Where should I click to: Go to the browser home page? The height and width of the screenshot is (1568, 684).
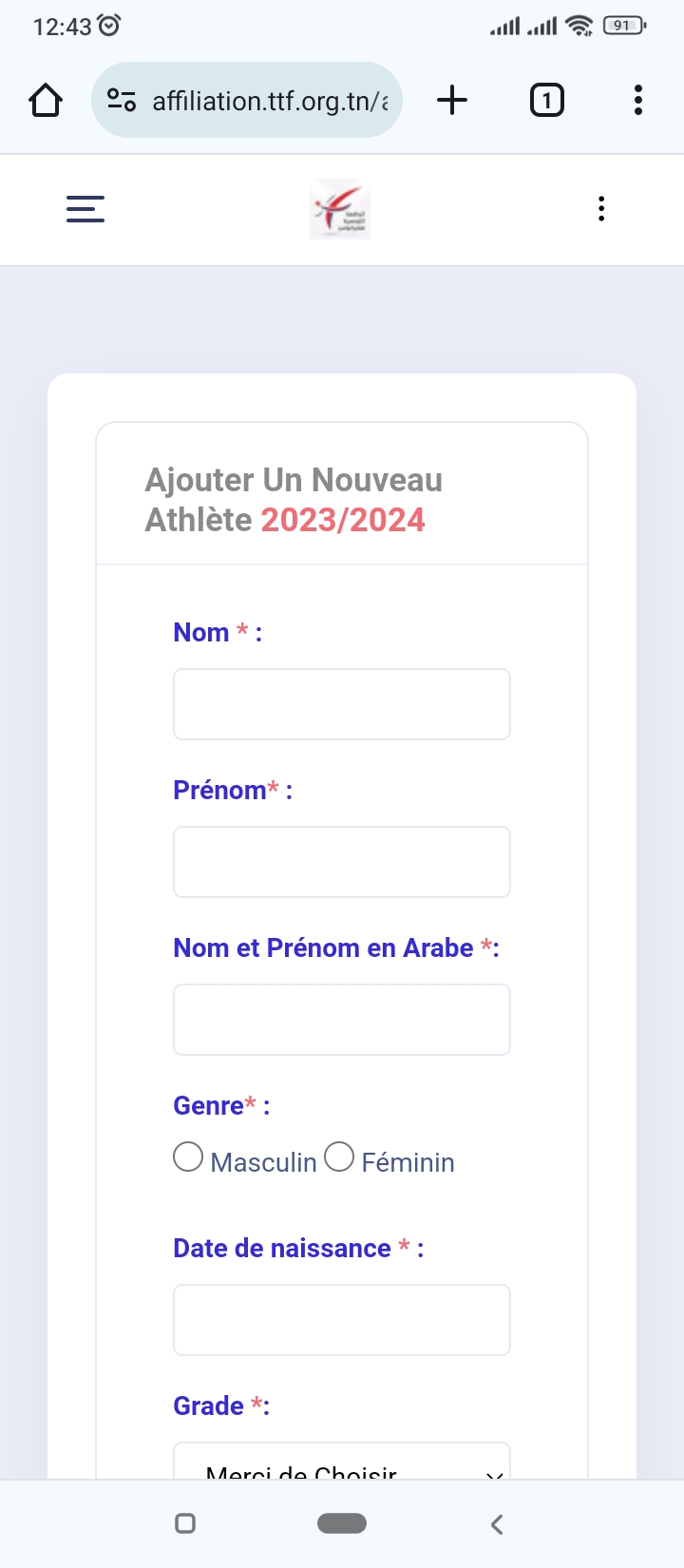(x=46, y=100)
